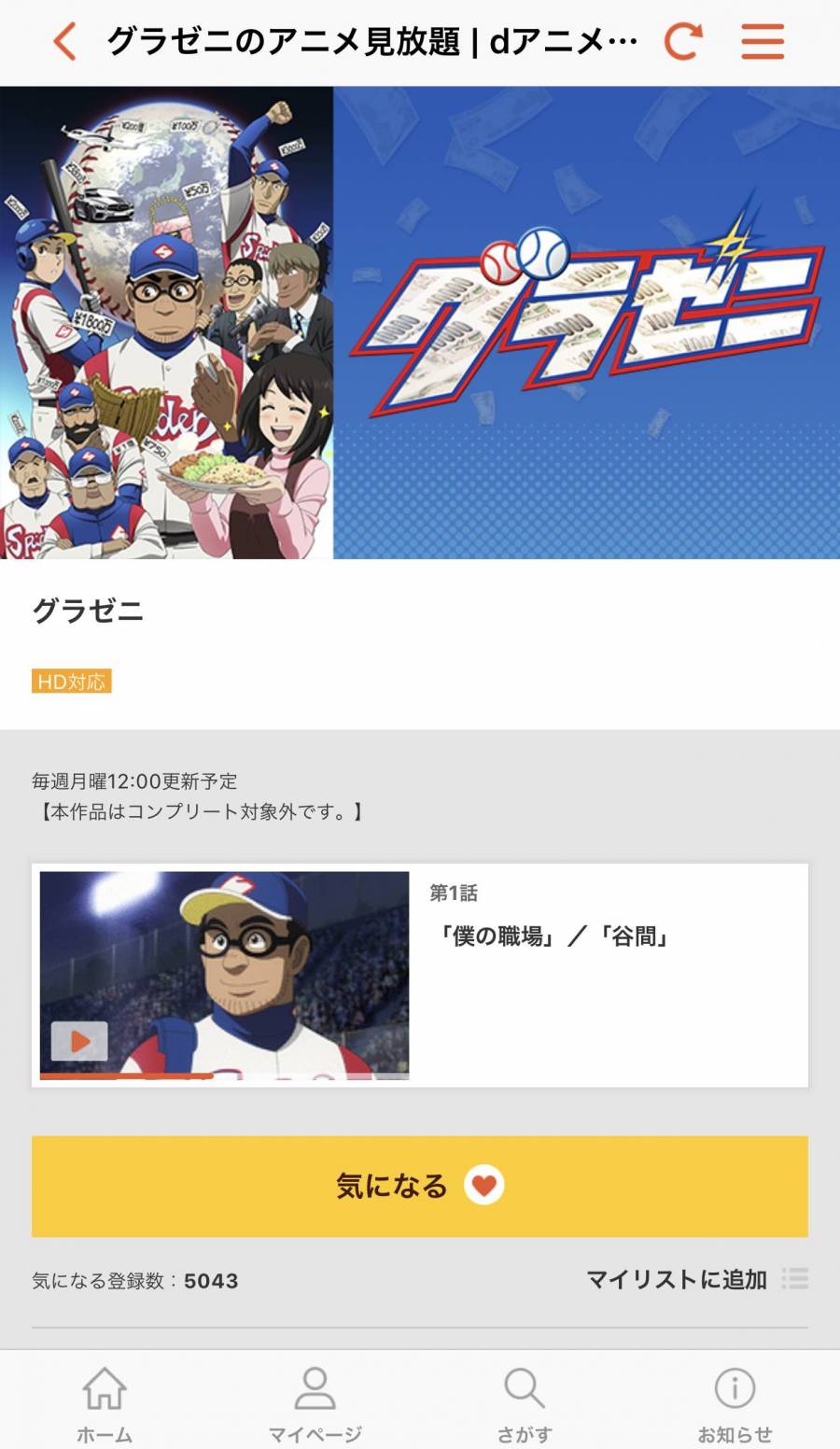Tap the 気になる heart button
840x1449 pixels.
tap(419, 1186)
